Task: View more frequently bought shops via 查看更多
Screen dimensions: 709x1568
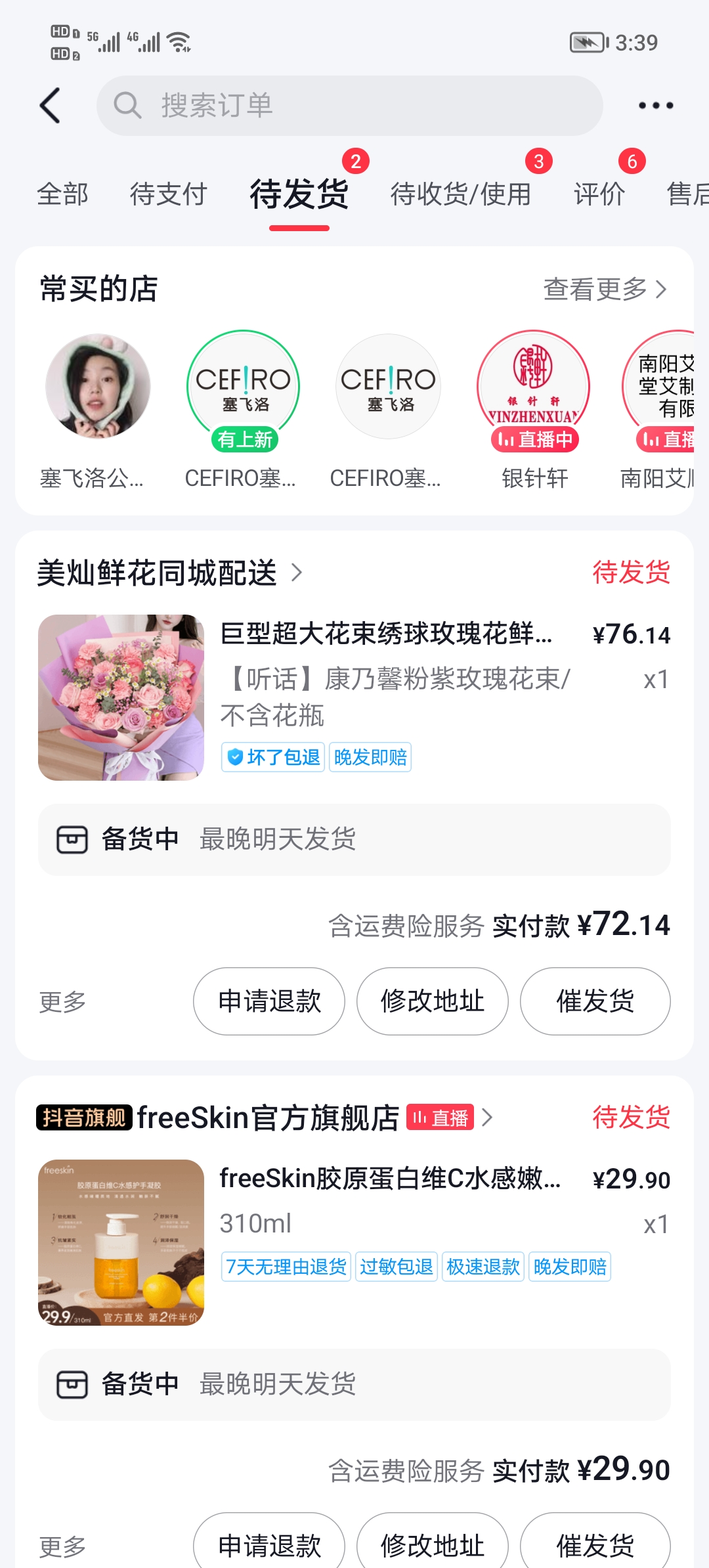Action: click(x=605, y=289)
